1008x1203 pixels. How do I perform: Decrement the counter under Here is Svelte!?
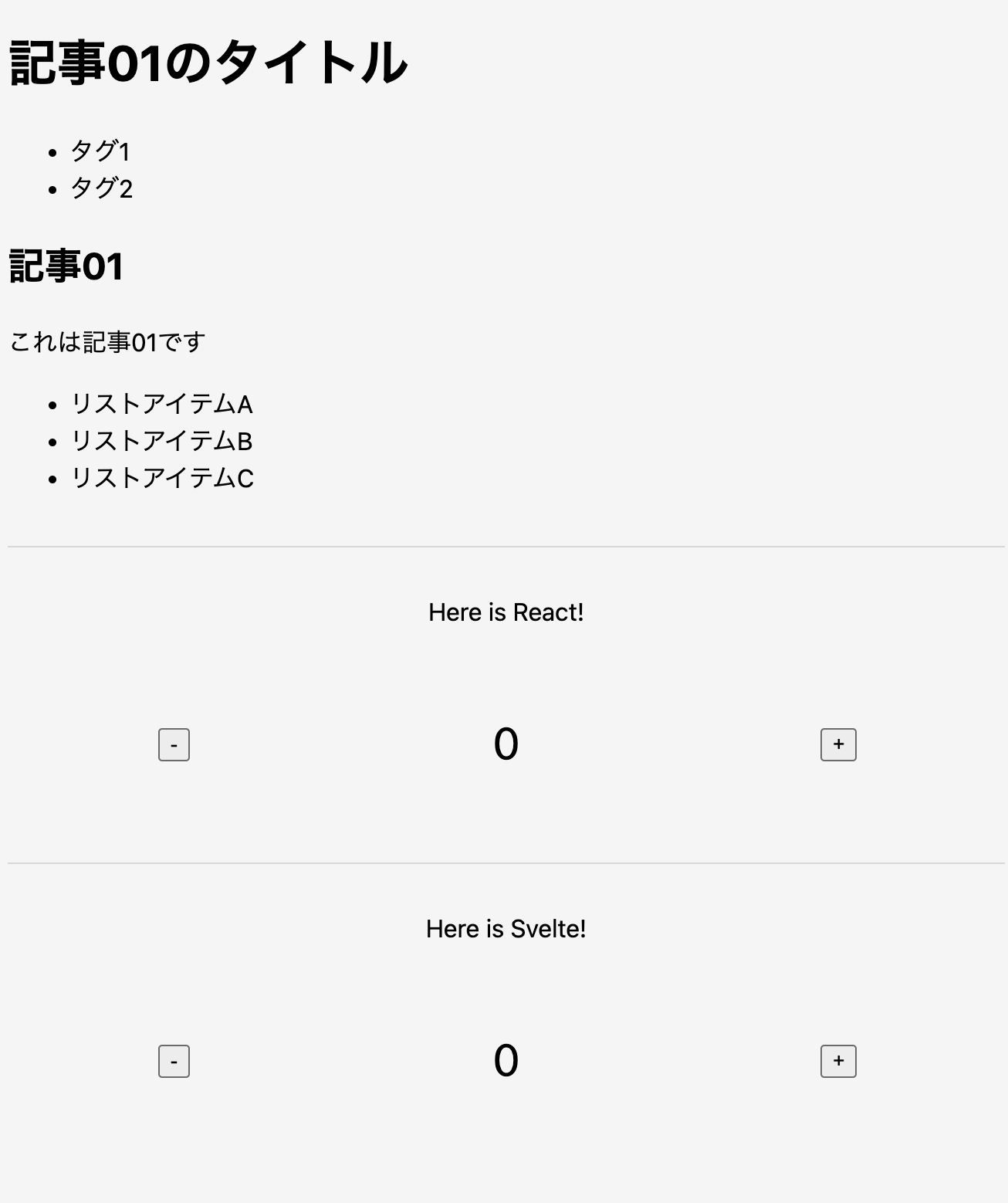tap(174, 1061)
